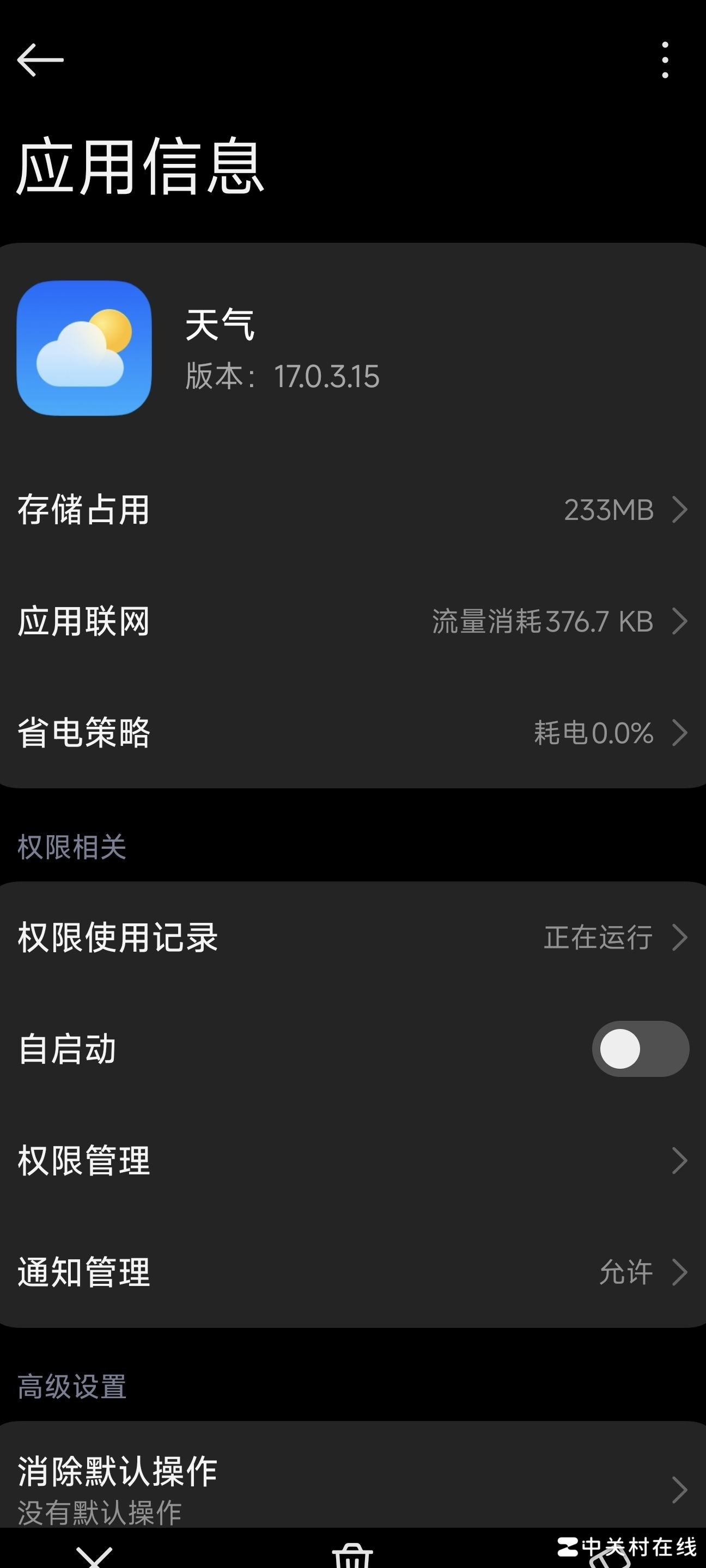Open 存储占用 storage details
Viewport: 706px width, 1568px height.
click(352, 510)
